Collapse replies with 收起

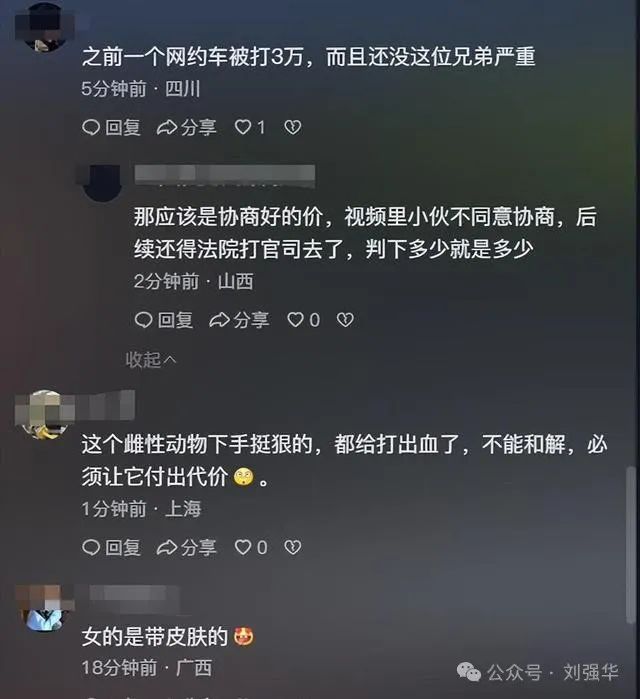click(x=151, y=359)
